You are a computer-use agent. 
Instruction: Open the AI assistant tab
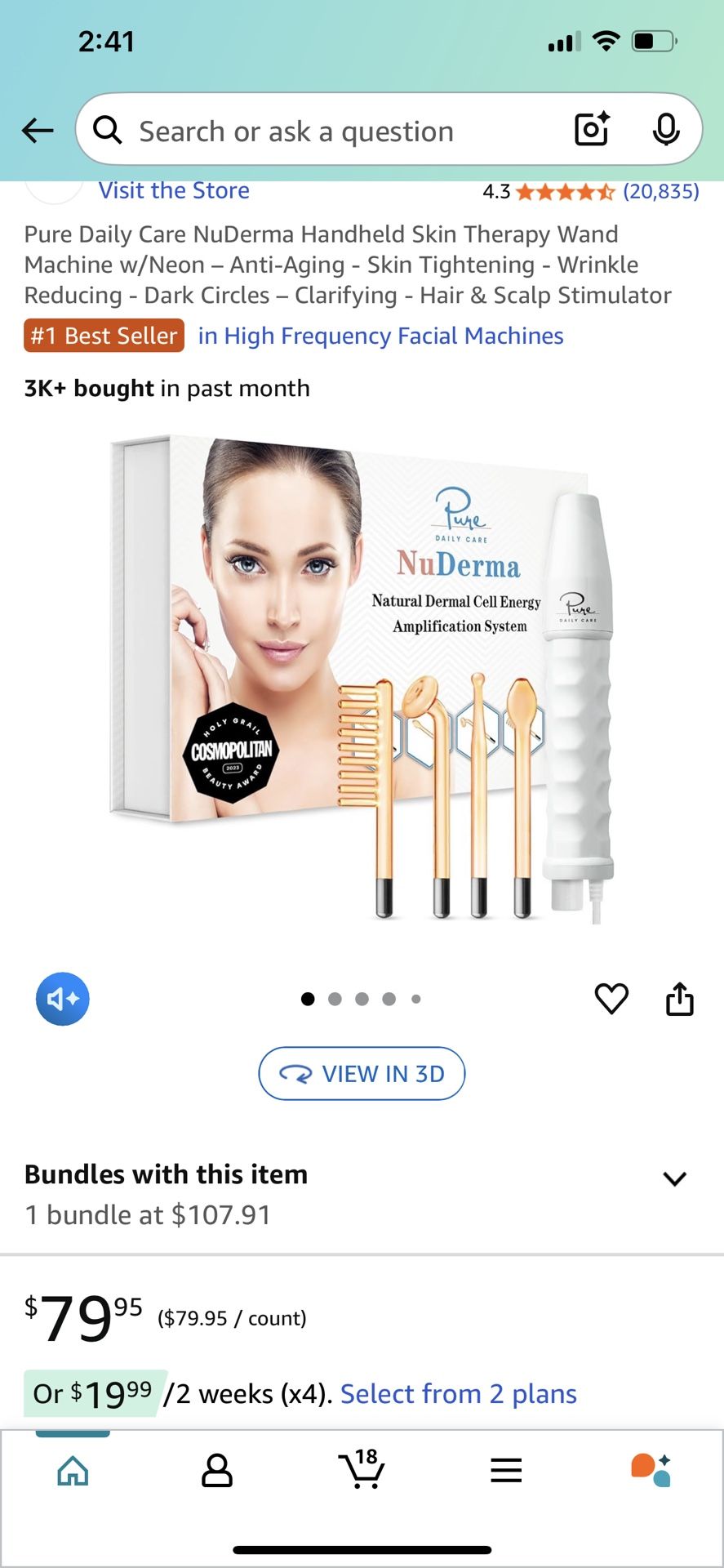pyautogui.click(x=651, y=1471)
